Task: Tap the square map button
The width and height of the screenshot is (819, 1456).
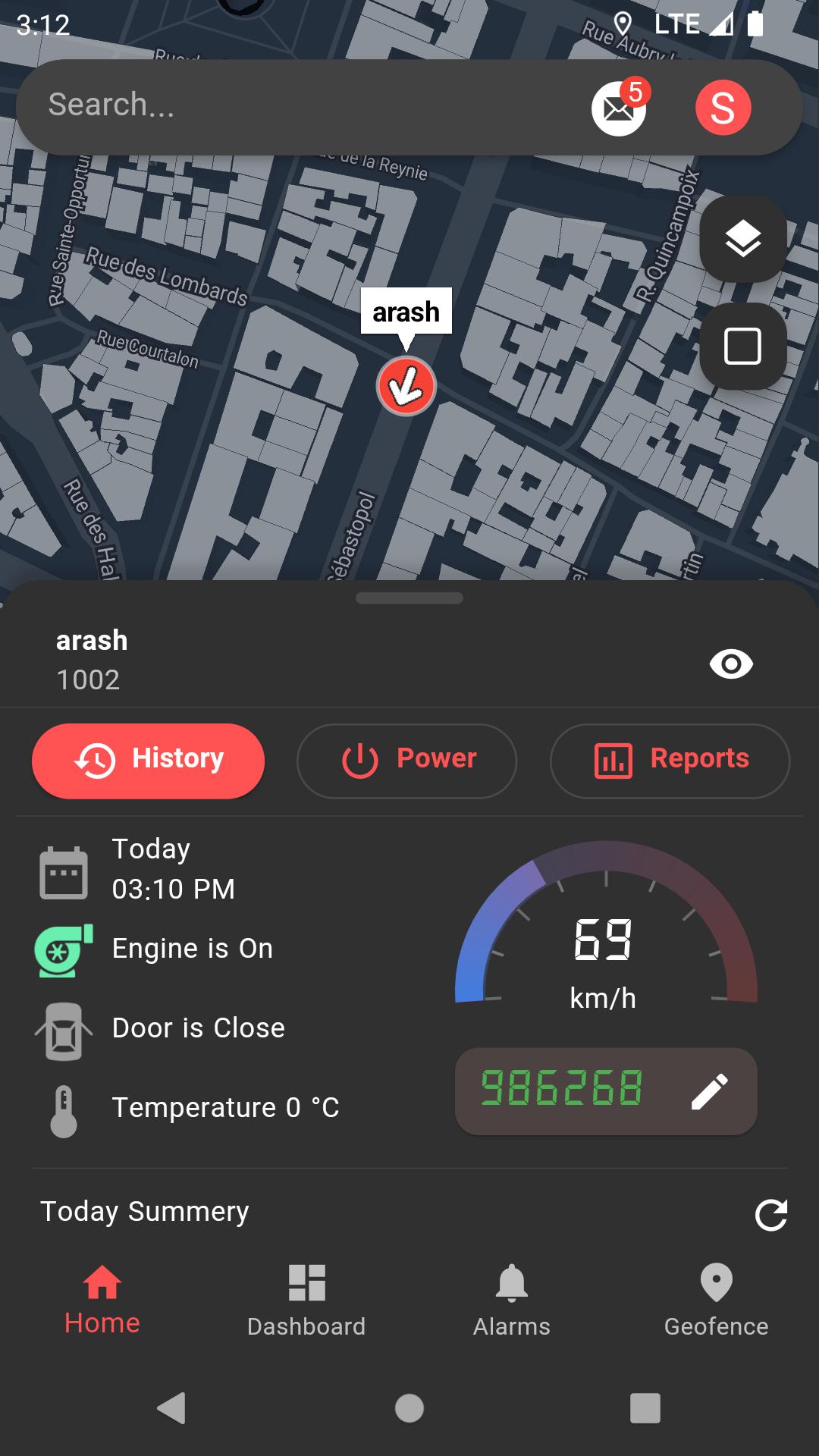Action: tap(742, 347)
